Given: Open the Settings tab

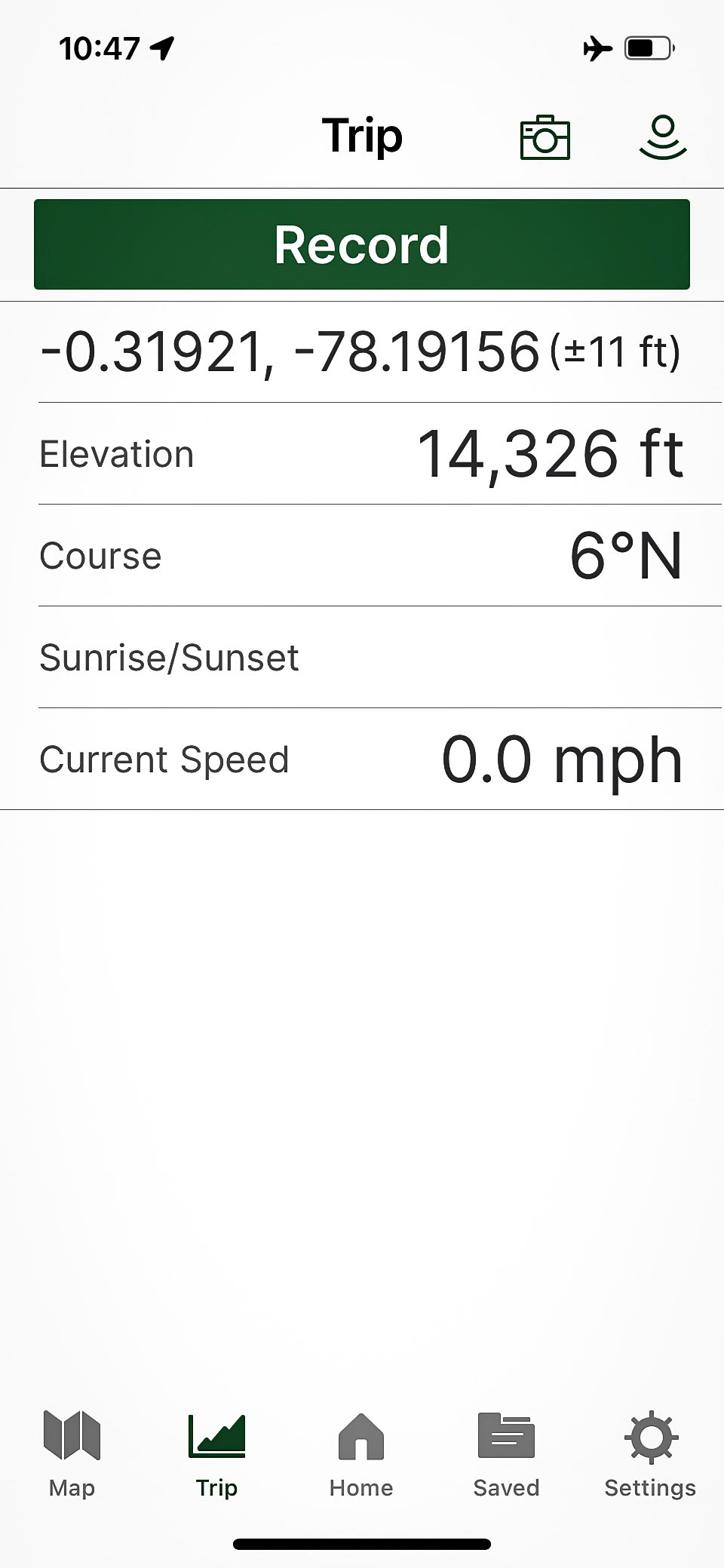Looking at the screenshot, I should pos(650,1453).
